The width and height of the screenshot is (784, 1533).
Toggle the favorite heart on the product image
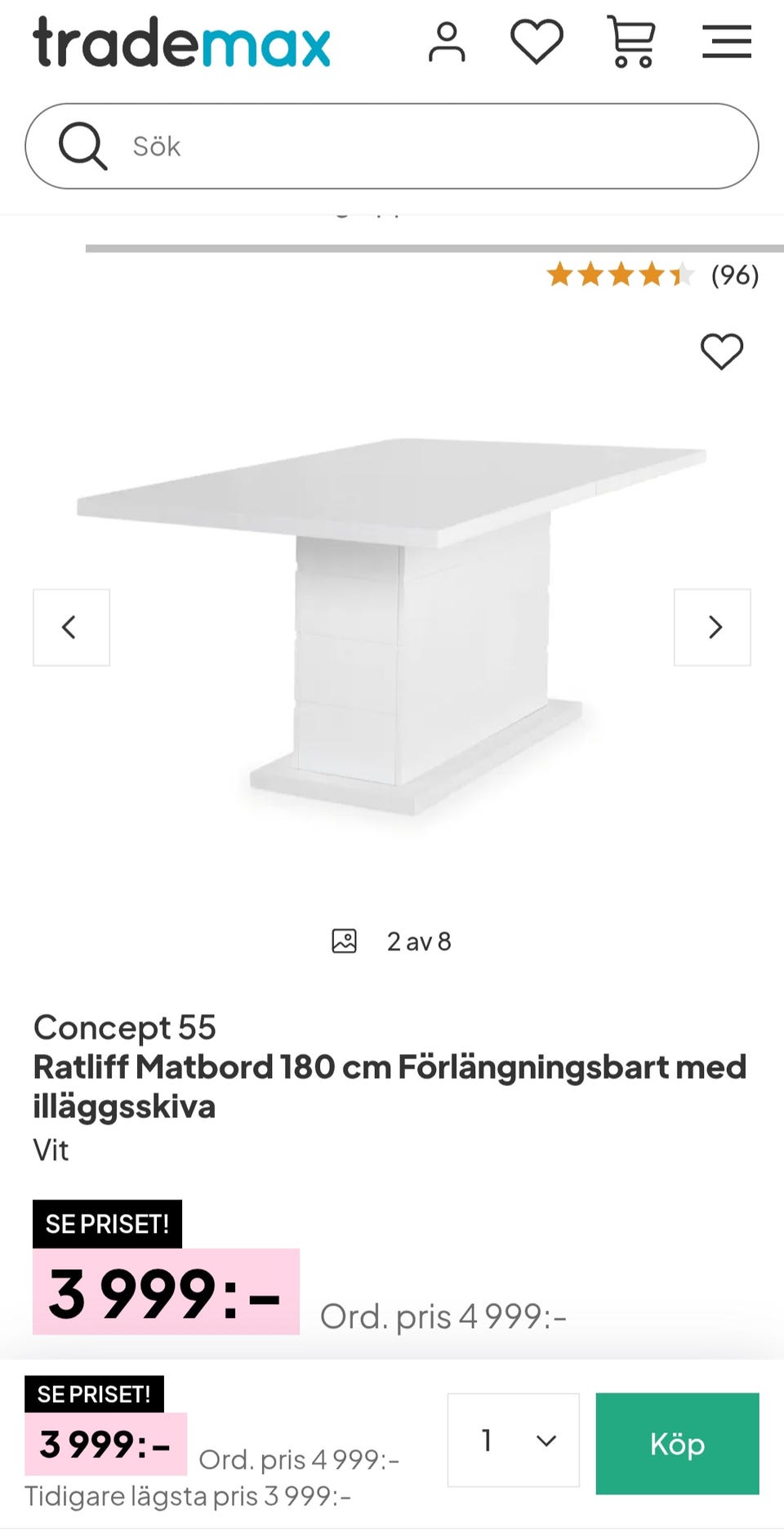tap(721, 353)
